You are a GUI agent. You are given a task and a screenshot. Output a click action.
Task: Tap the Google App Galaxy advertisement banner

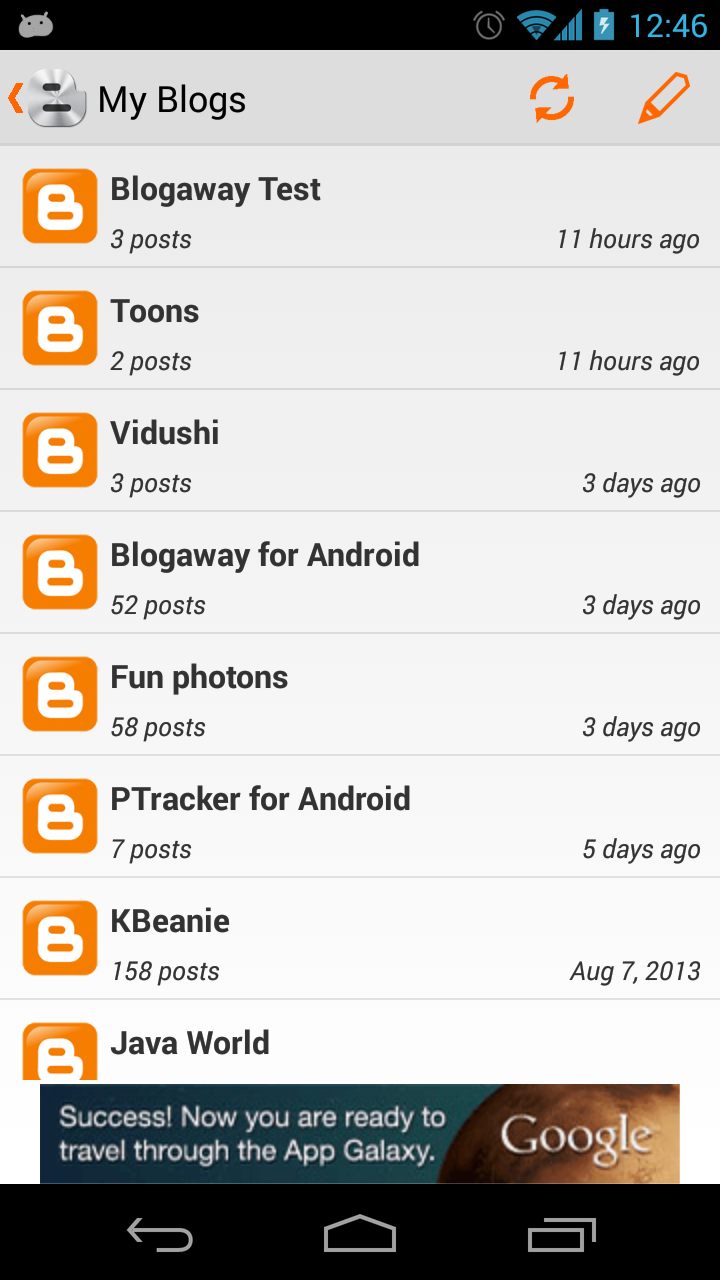click(x=360, y=1133)
